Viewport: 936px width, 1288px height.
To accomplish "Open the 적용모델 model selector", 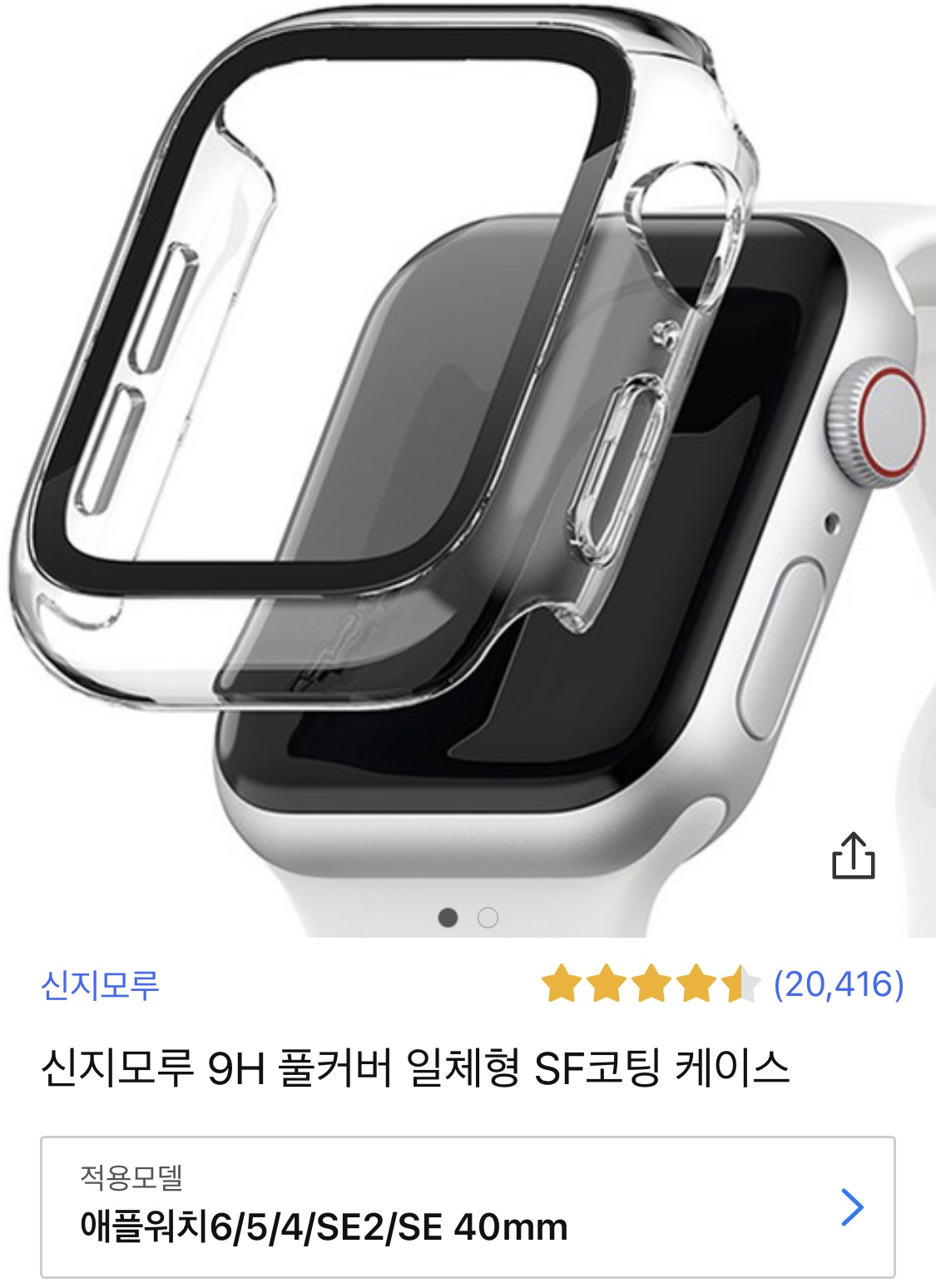I will pos(468,1206).
